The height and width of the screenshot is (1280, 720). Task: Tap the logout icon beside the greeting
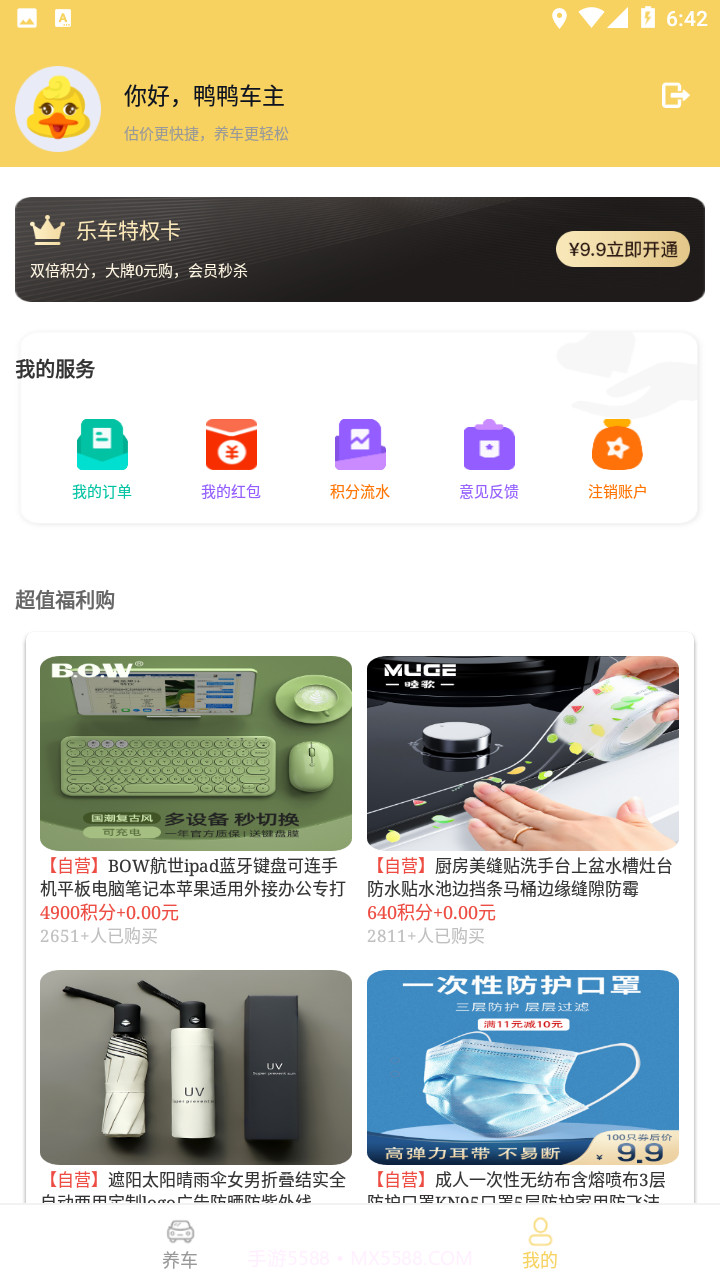[675, 95]
